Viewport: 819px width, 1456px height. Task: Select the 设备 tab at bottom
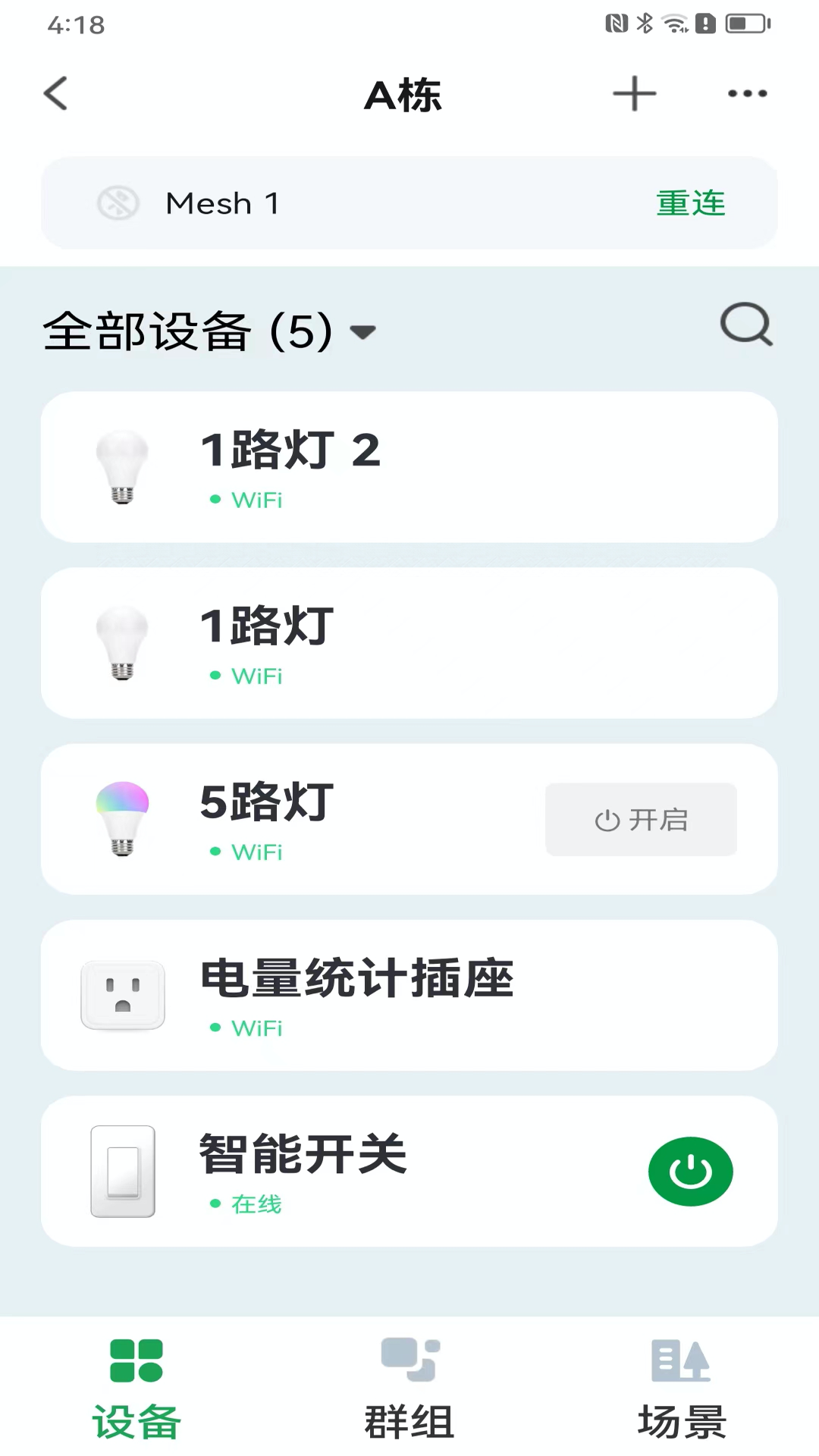coord(137,1395)
